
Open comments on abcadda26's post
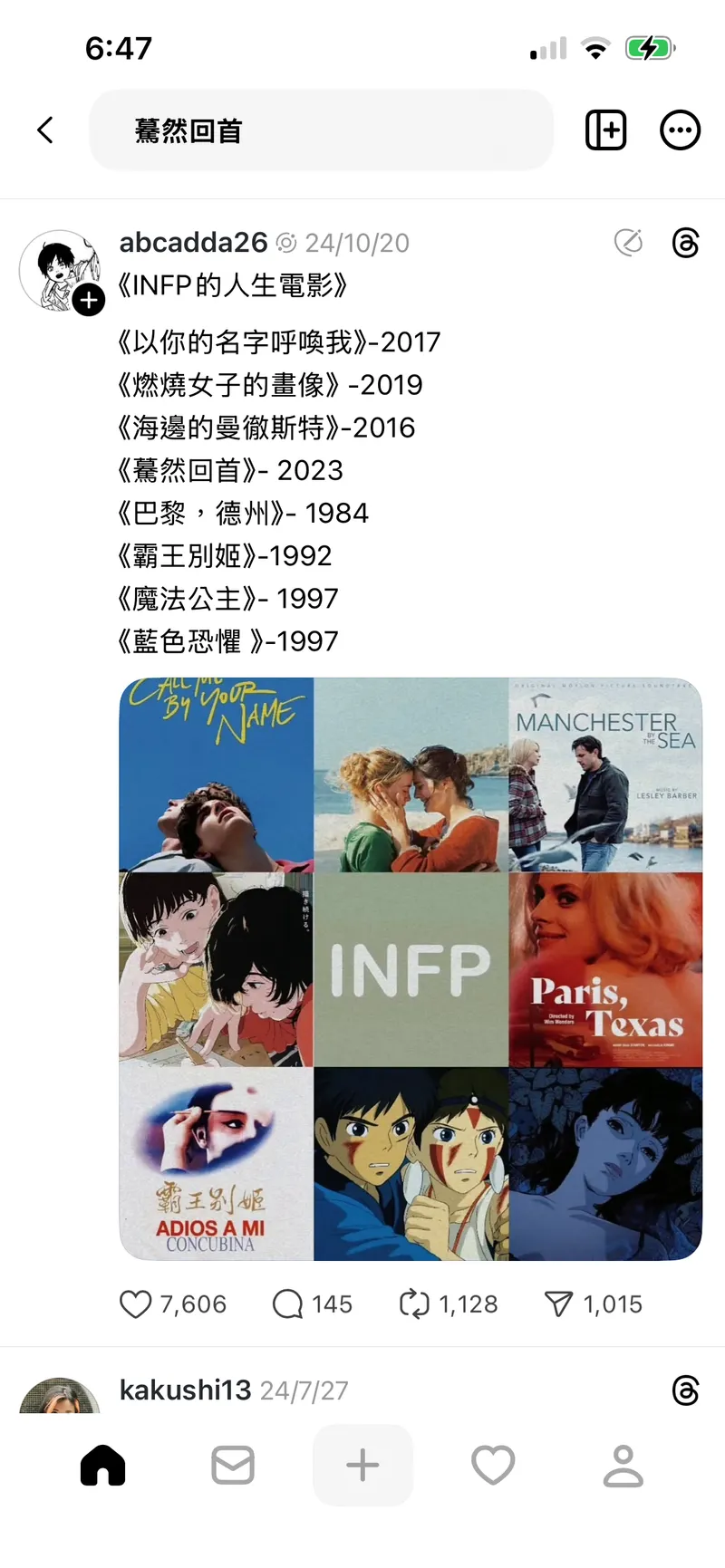coord(288,1304)
